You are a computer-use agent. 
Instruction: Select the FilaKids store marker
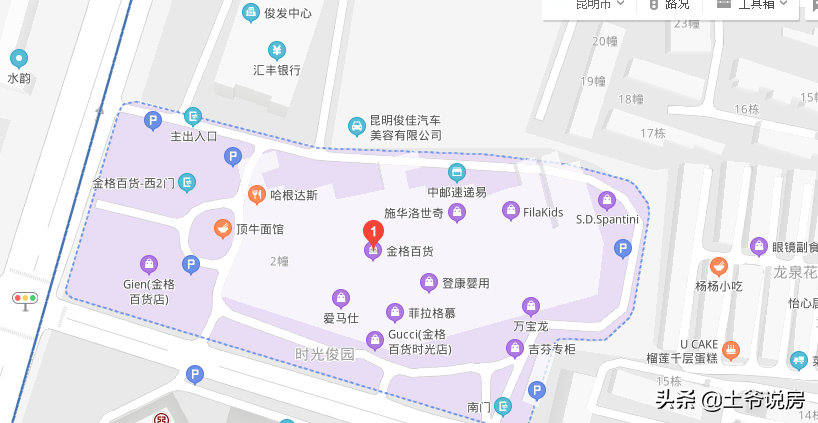[x=511, y=211]
